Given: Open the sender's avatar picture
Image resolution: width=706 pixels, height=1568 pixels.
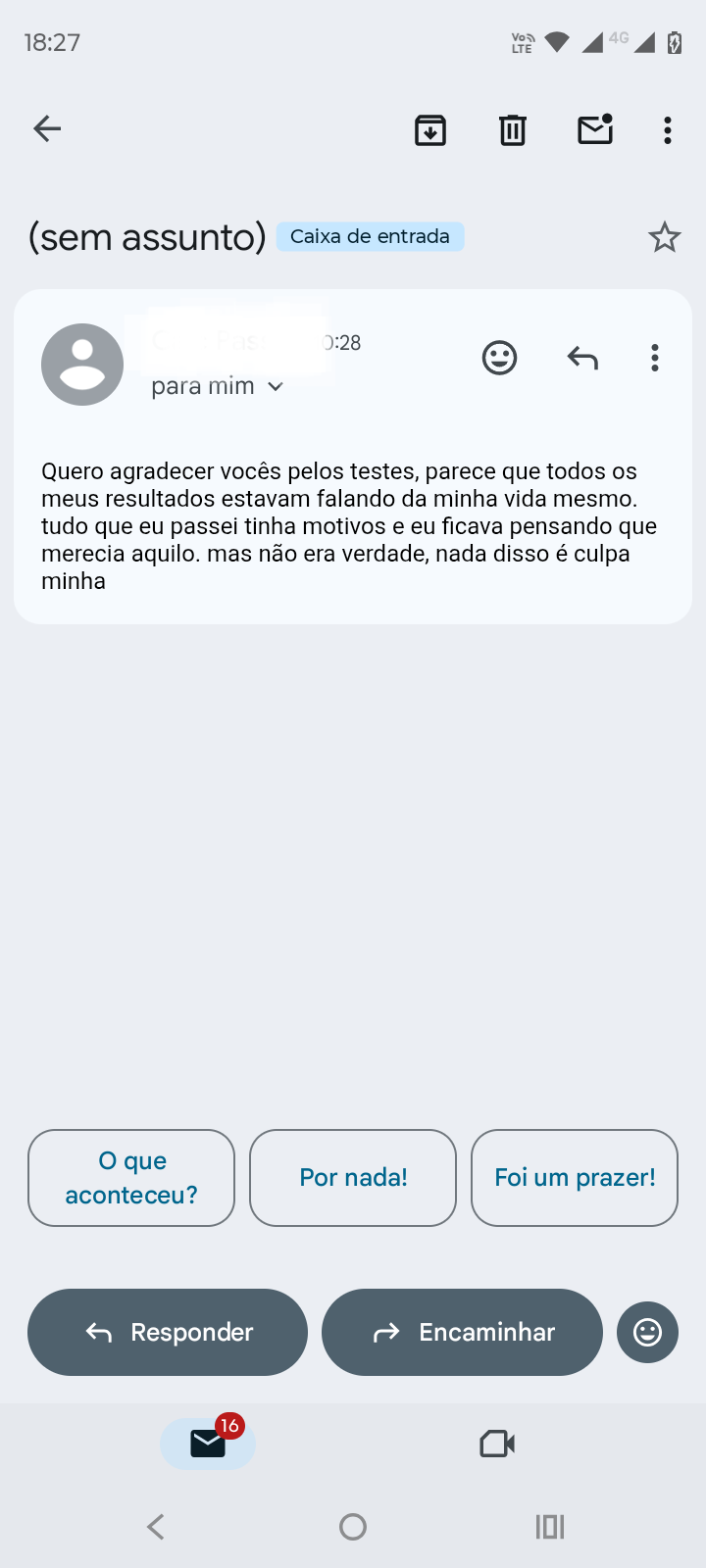Looking at the screenshot, I should [x=81, y=363].
